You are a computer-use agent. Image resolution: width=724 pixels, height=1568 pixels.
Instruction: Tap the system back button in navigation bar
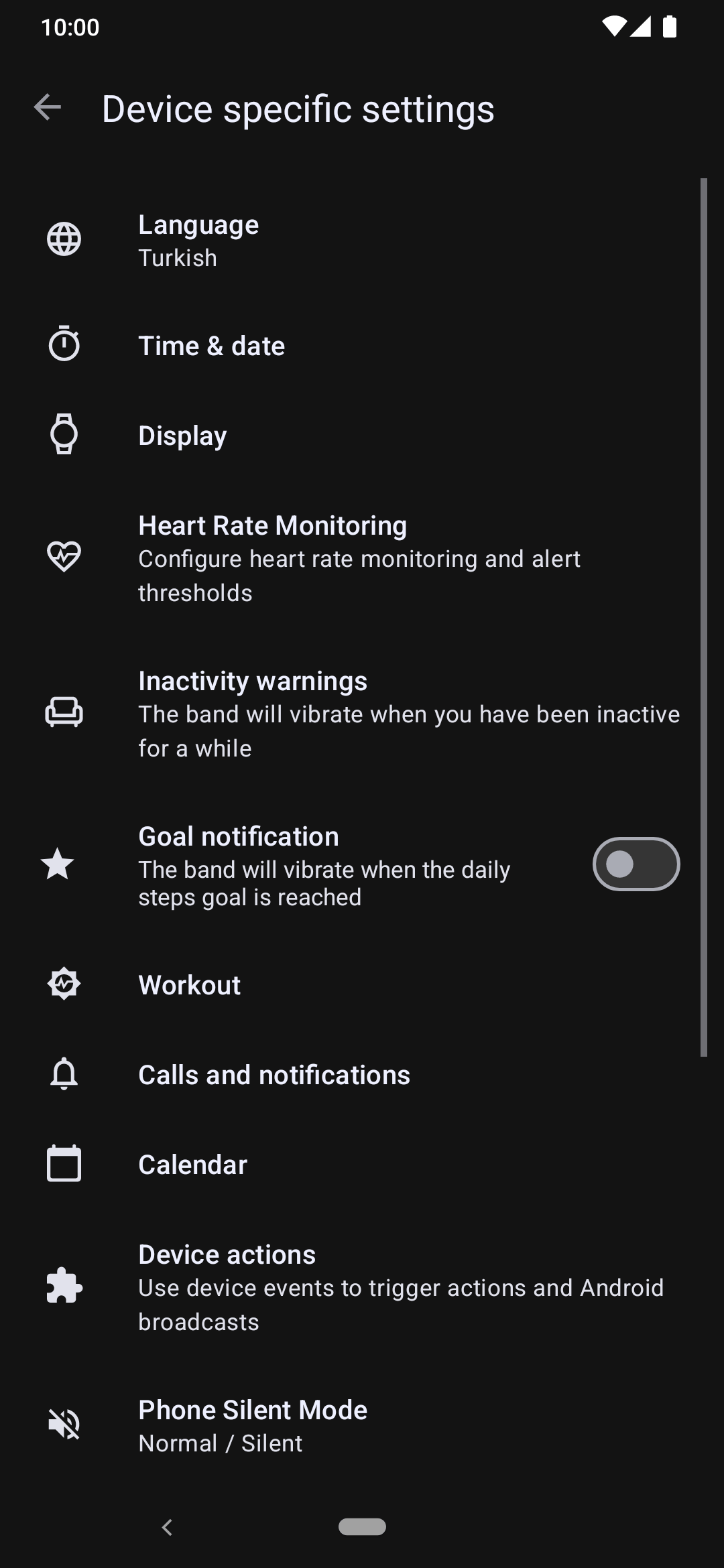tap(168, 1527)
